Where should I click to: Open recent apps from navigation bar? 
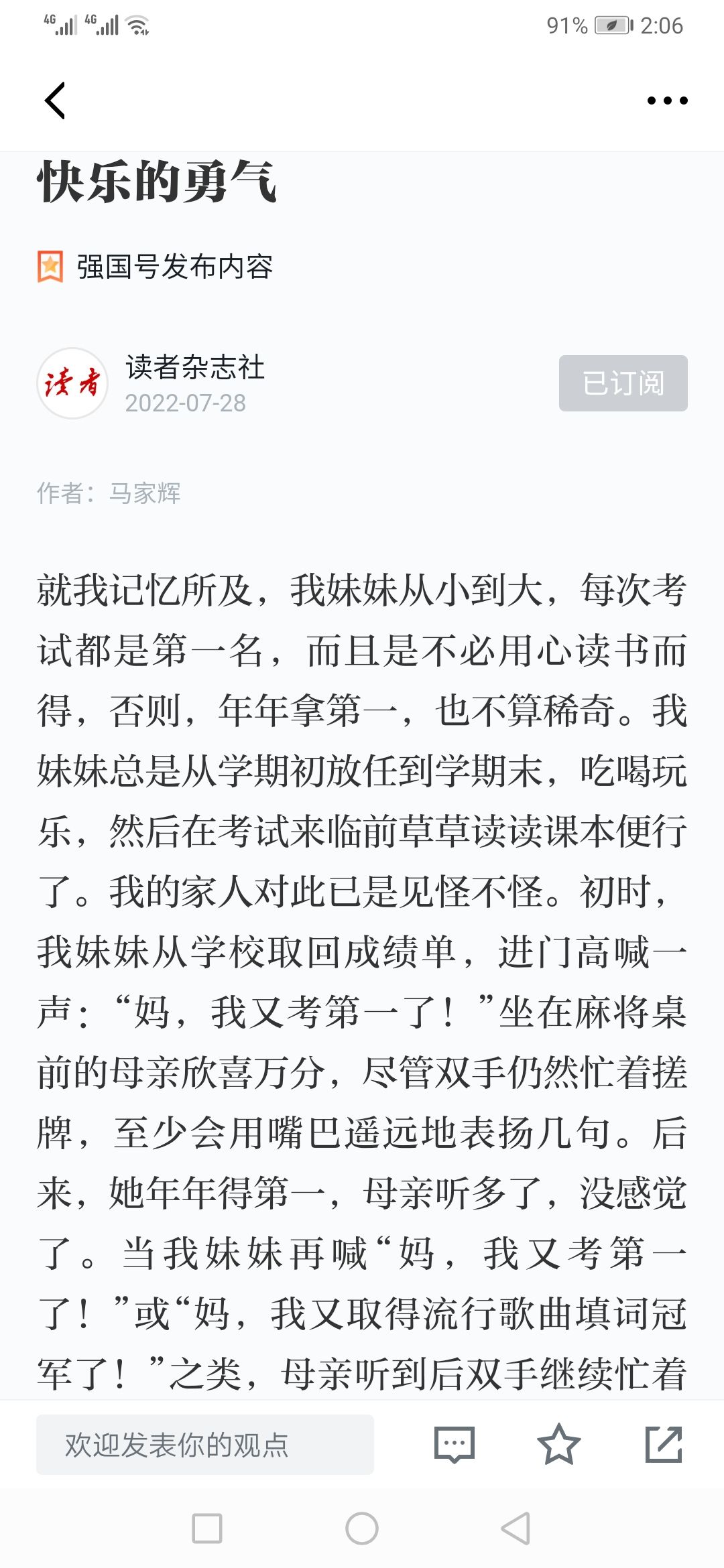(207, 1528)
